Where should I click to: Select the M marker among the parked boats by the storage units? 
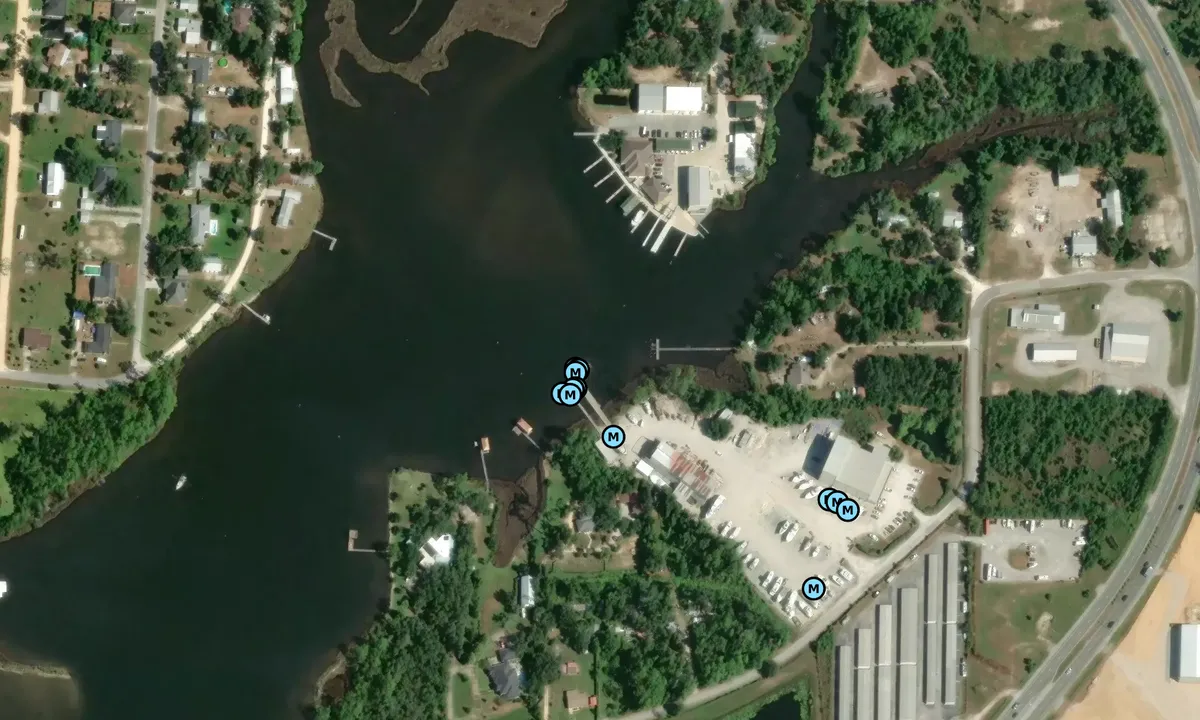[x=813, y=588]
